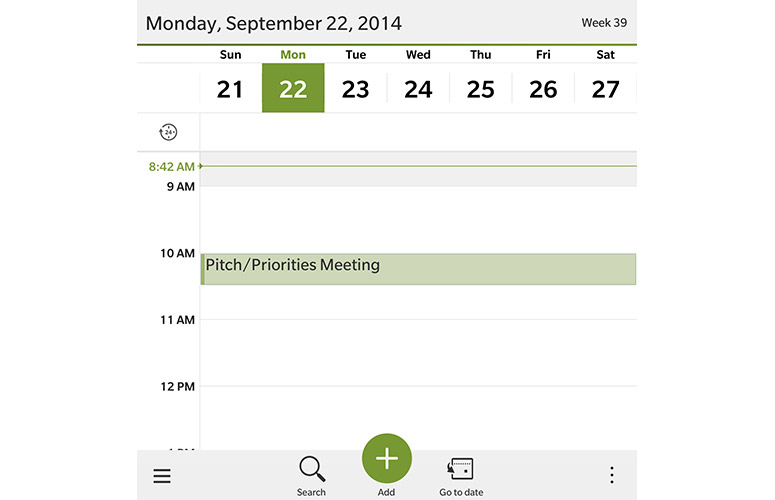Image resolution: width=775 pixels, height=500 pixels.
Task: Select Monday 22
Action: click(x=293, y=88)
